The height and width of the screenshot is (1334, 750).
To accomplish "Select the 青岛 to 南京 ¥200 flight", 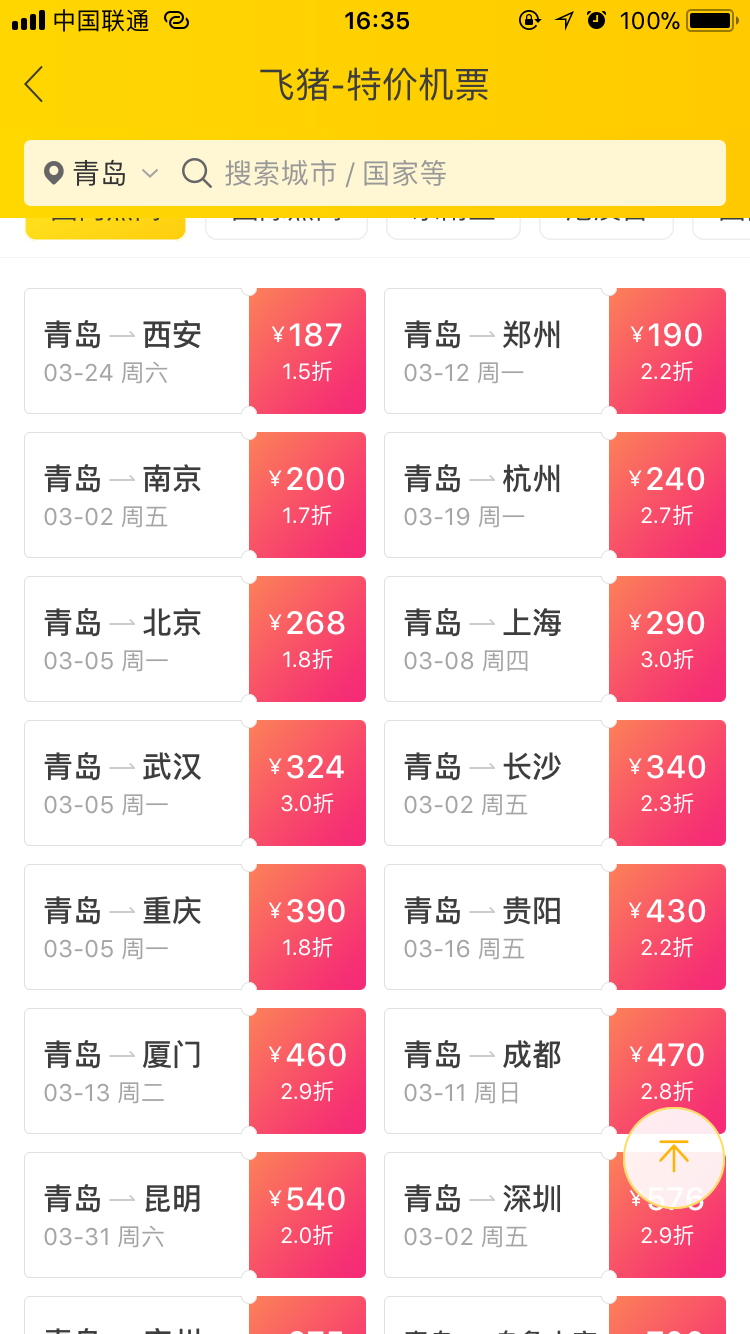I will (195, 495).
